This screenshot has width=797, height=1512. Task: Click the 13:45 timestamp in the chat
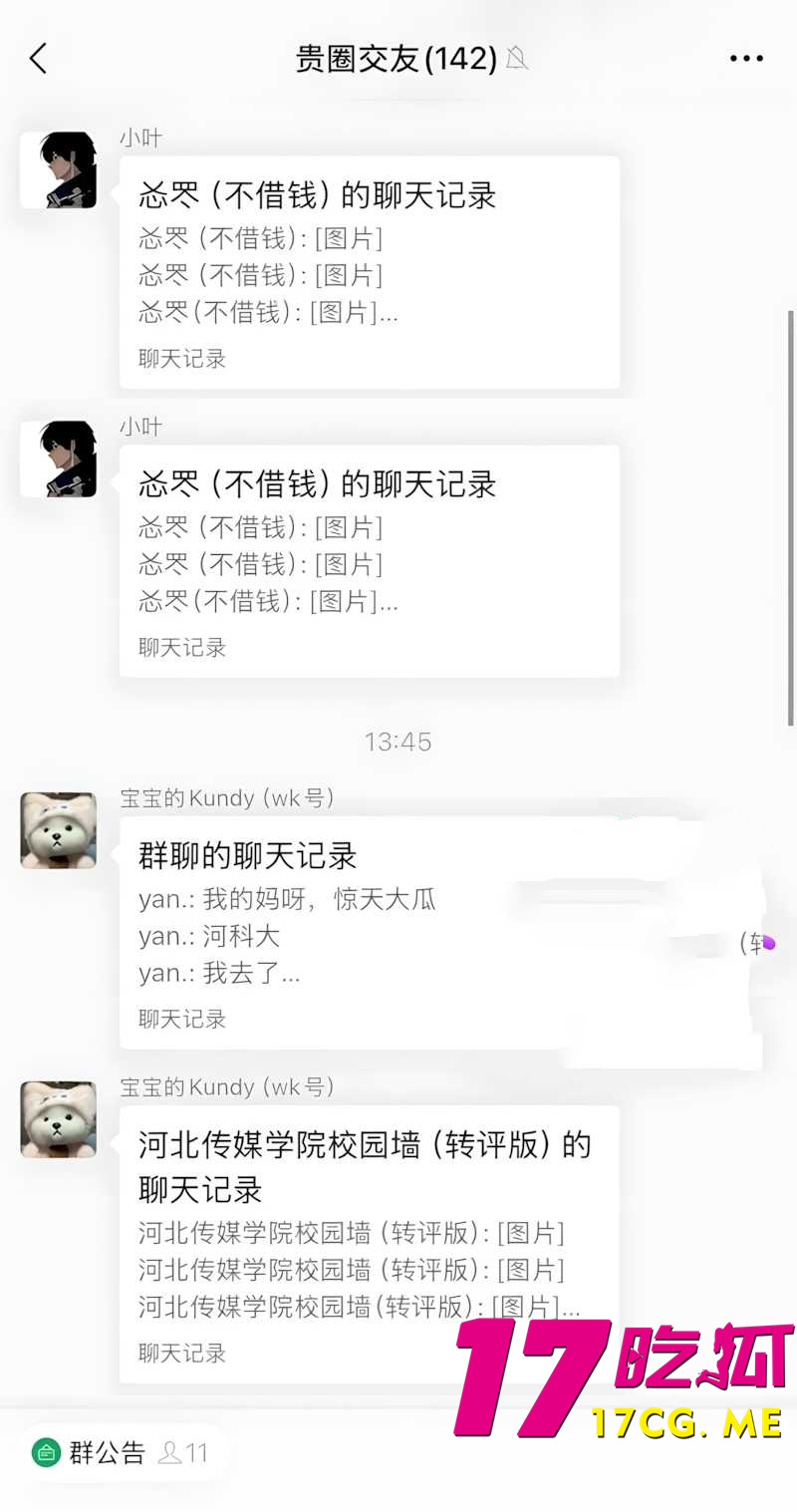[x=398, y=741]
